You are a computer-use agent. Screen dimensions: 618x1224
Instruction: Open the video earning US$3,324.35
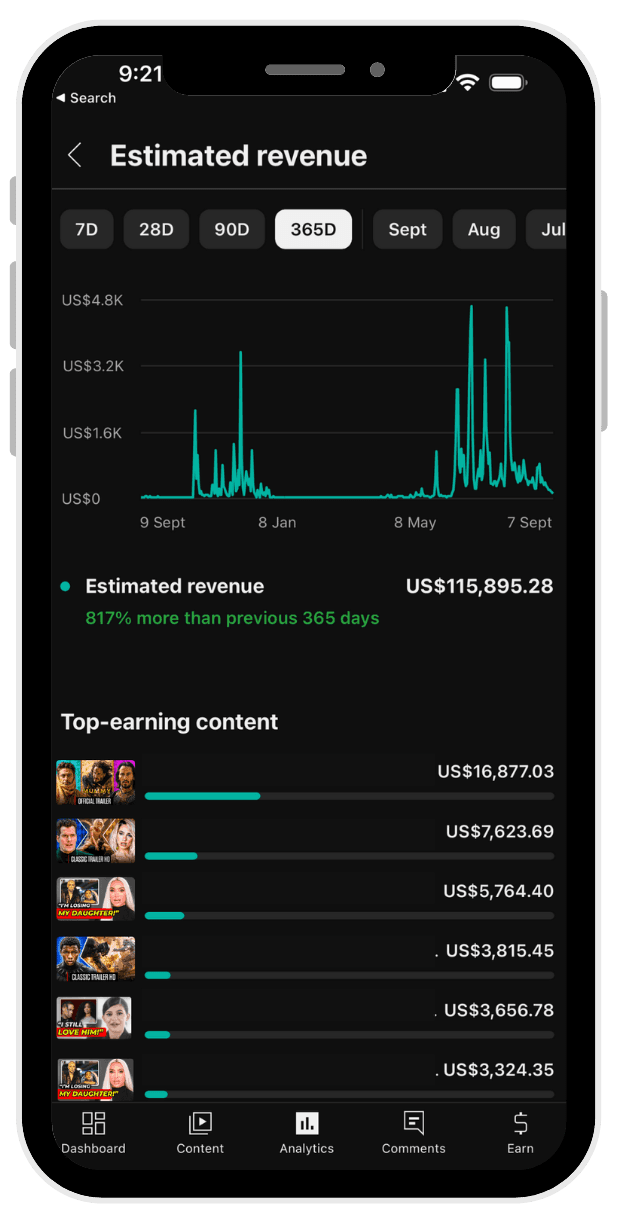[x=96, y=1078]
